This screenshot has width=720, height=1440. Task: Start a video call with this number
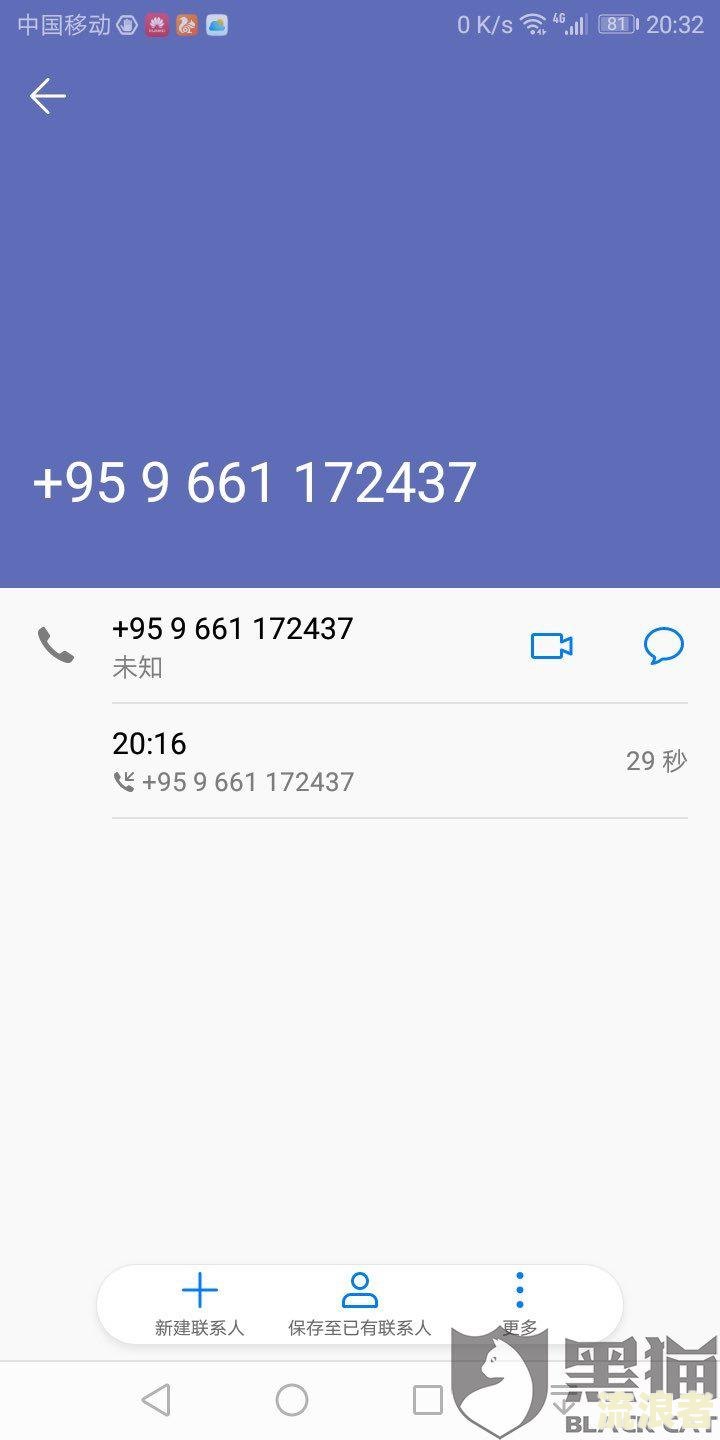coord(551,646)
